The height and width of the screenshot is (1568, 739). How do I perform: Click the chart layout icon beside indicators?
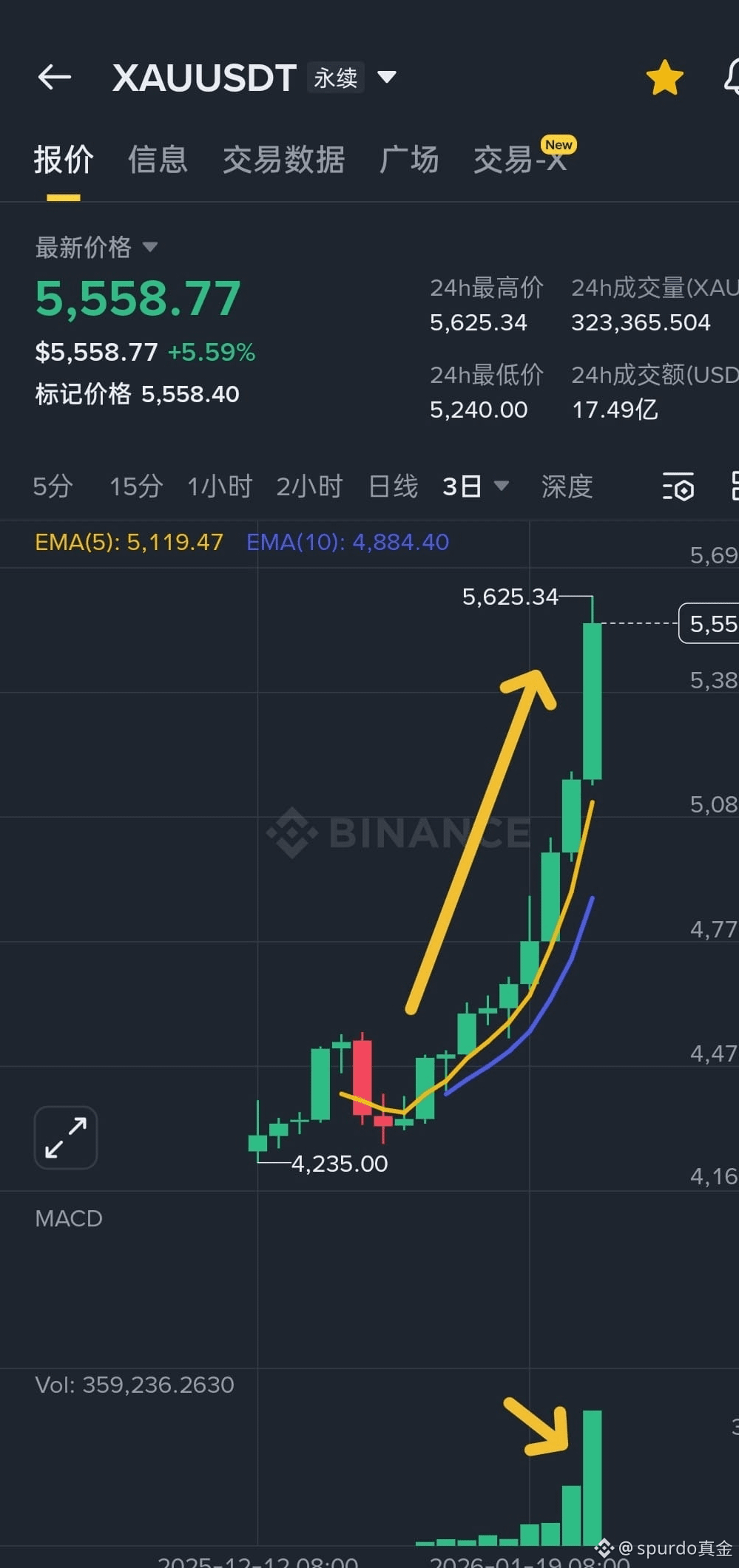coord(734,486)
